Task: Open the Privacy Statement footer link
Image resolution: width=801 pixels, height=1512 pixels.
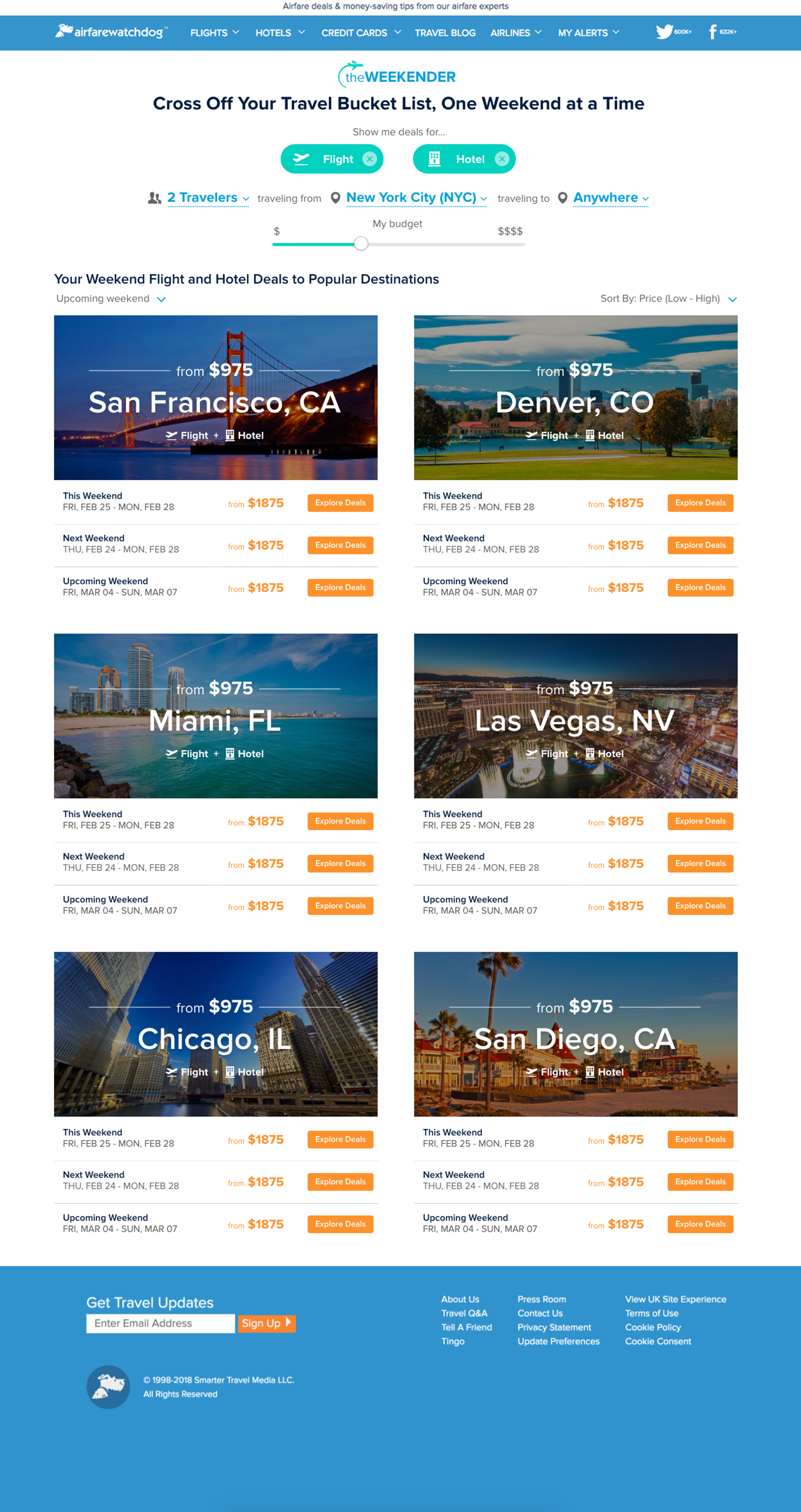Action: tap(554, 1327)
